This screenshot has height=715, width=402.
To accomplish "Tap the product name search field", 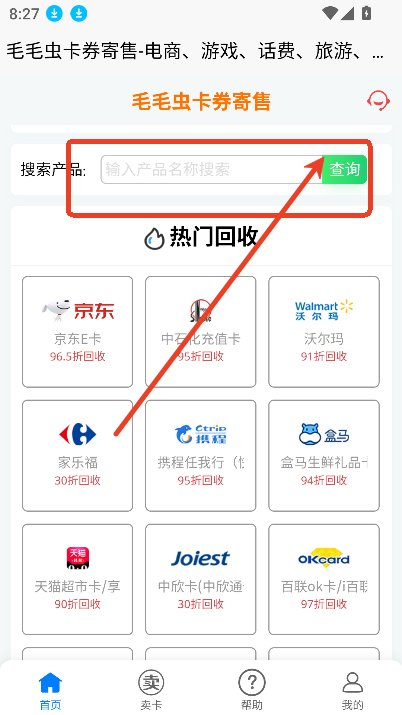I will (x=212, y=170).
